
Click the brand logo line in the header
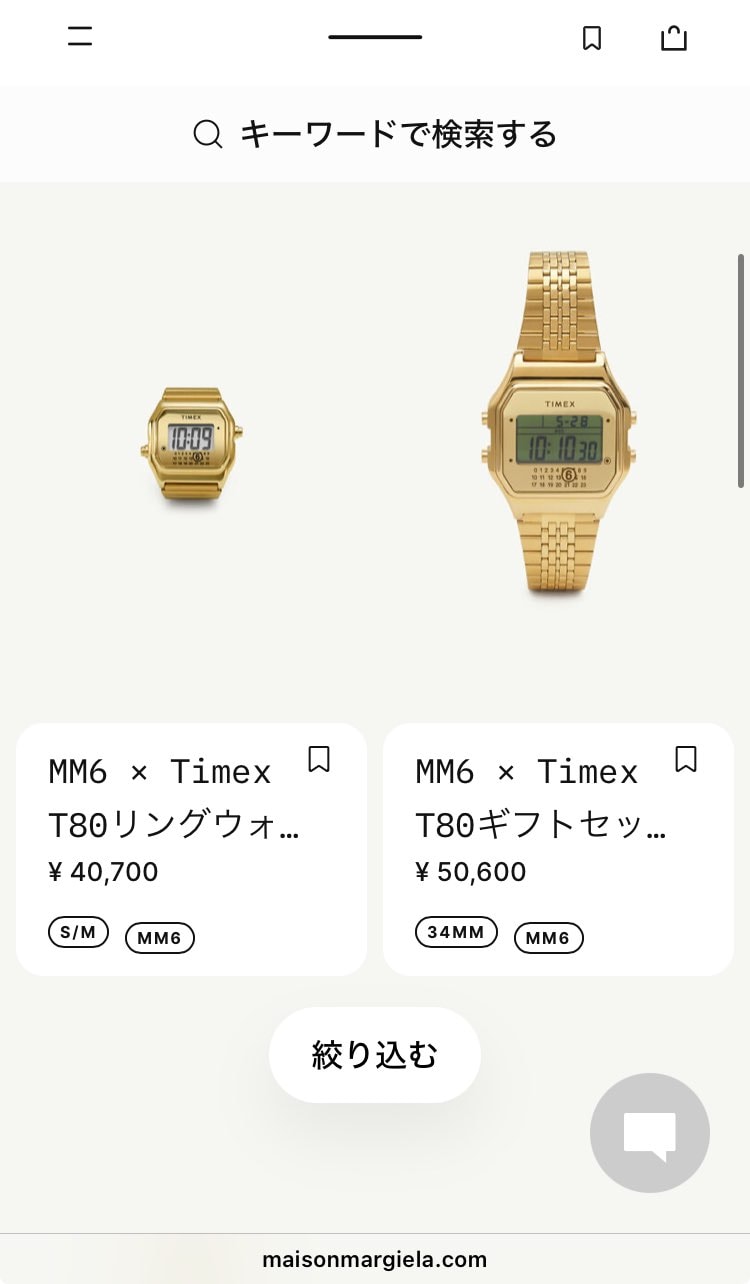click(375, 38)
